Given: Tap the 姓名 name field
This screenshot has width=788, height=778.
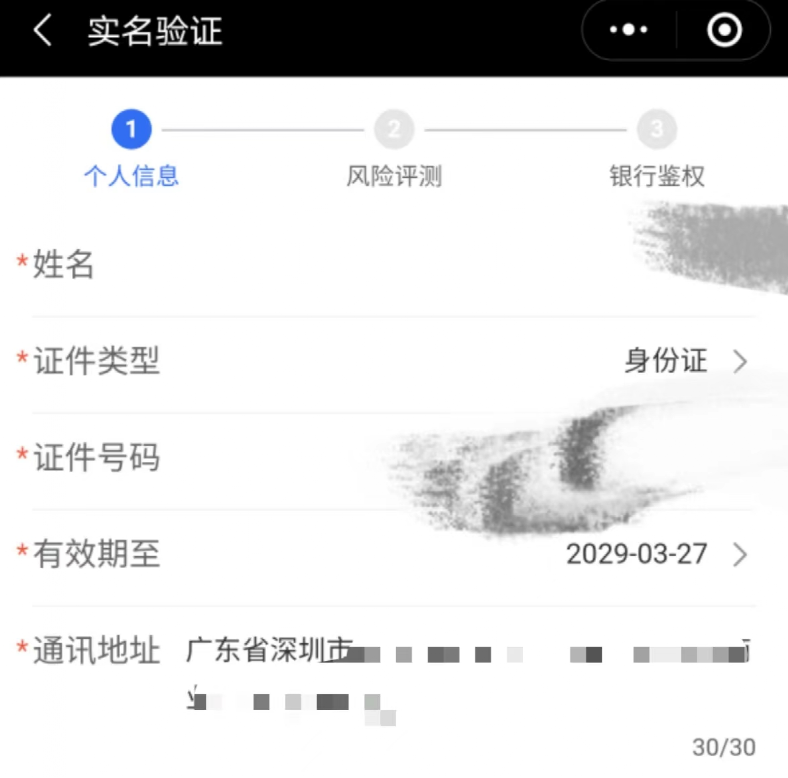Looking at the screenshot, I should pyautogui.click(x=450, y=265).
